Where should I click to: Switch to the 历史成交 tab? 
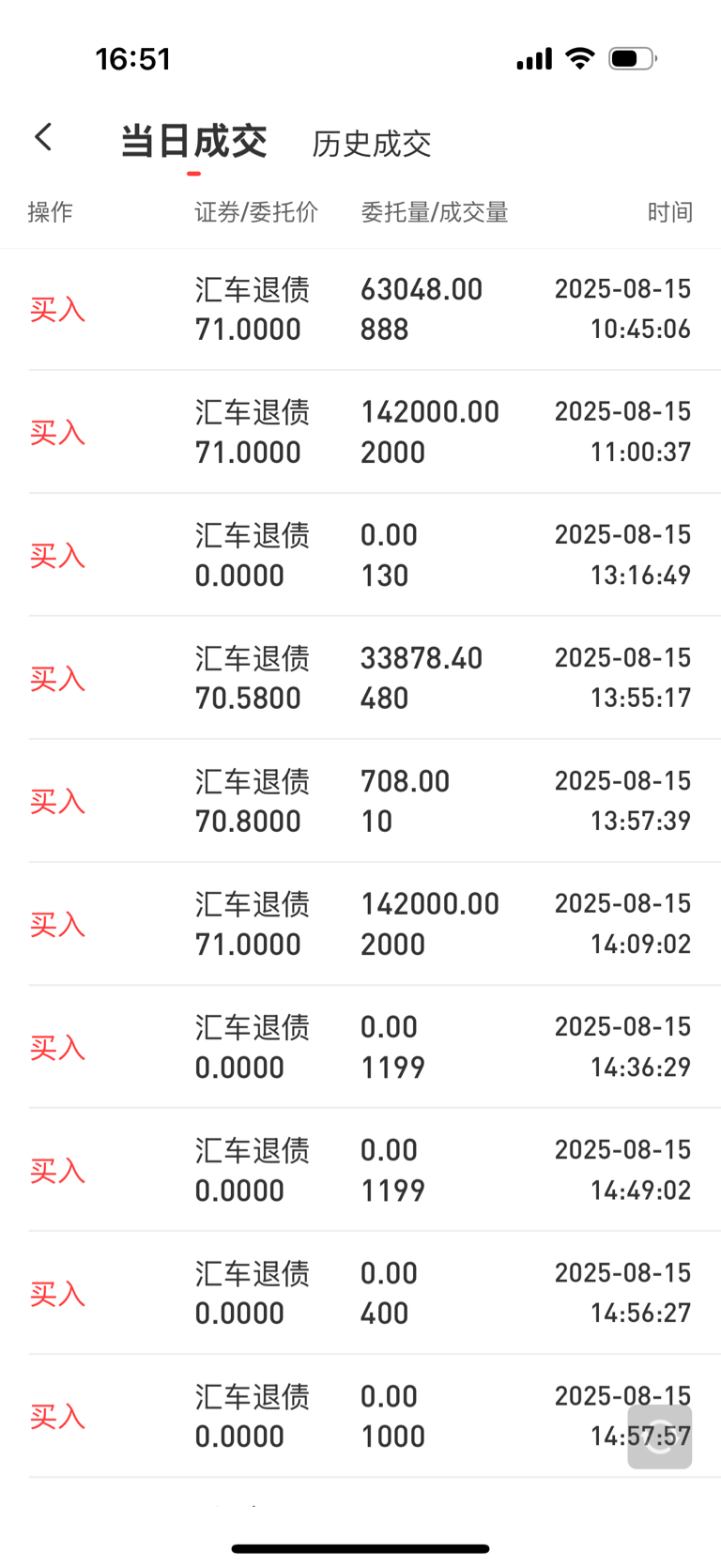(372, 144)
